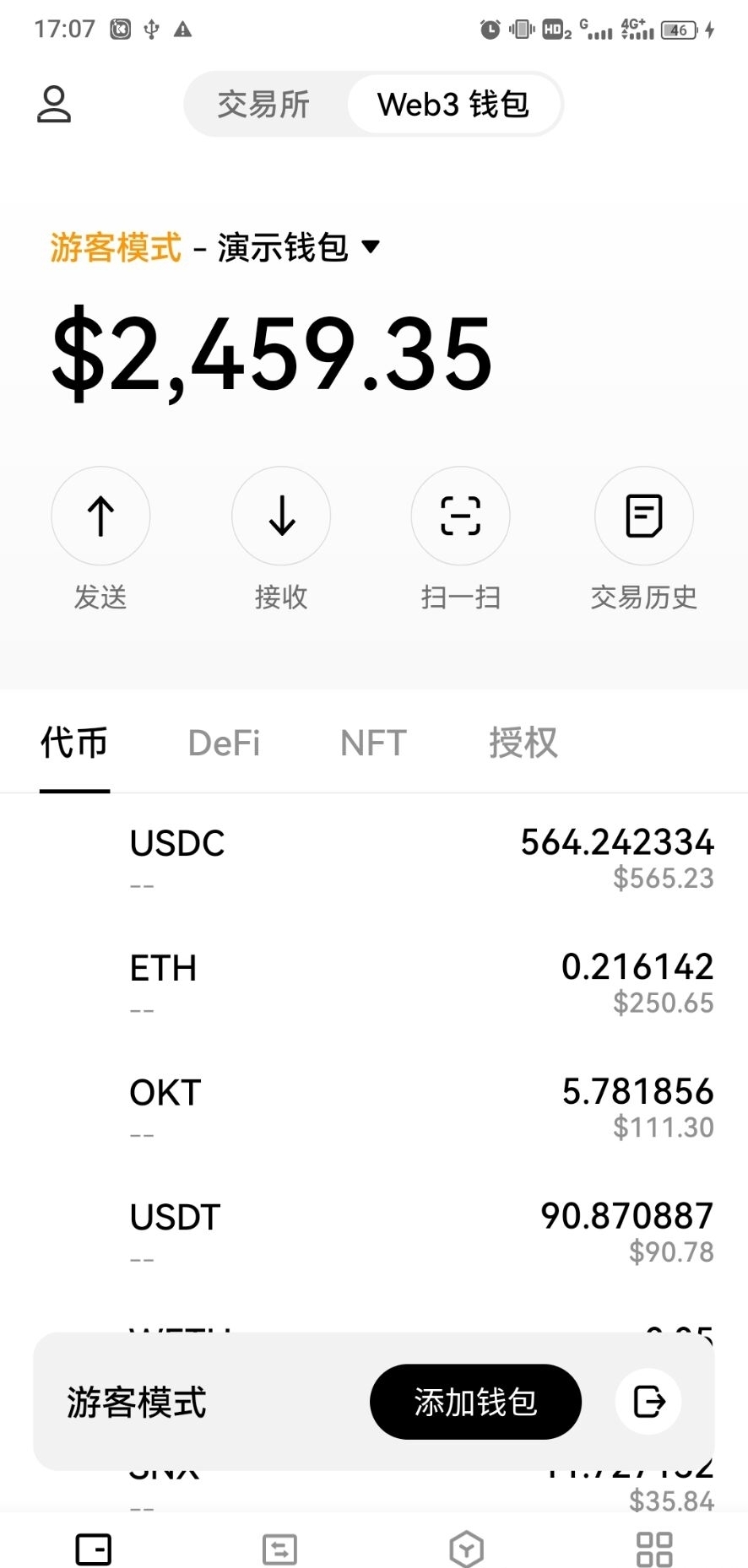The width and height of the screenshot is (748, 1568).
Task: Switch to the DeFi tab
Action: 223,743
